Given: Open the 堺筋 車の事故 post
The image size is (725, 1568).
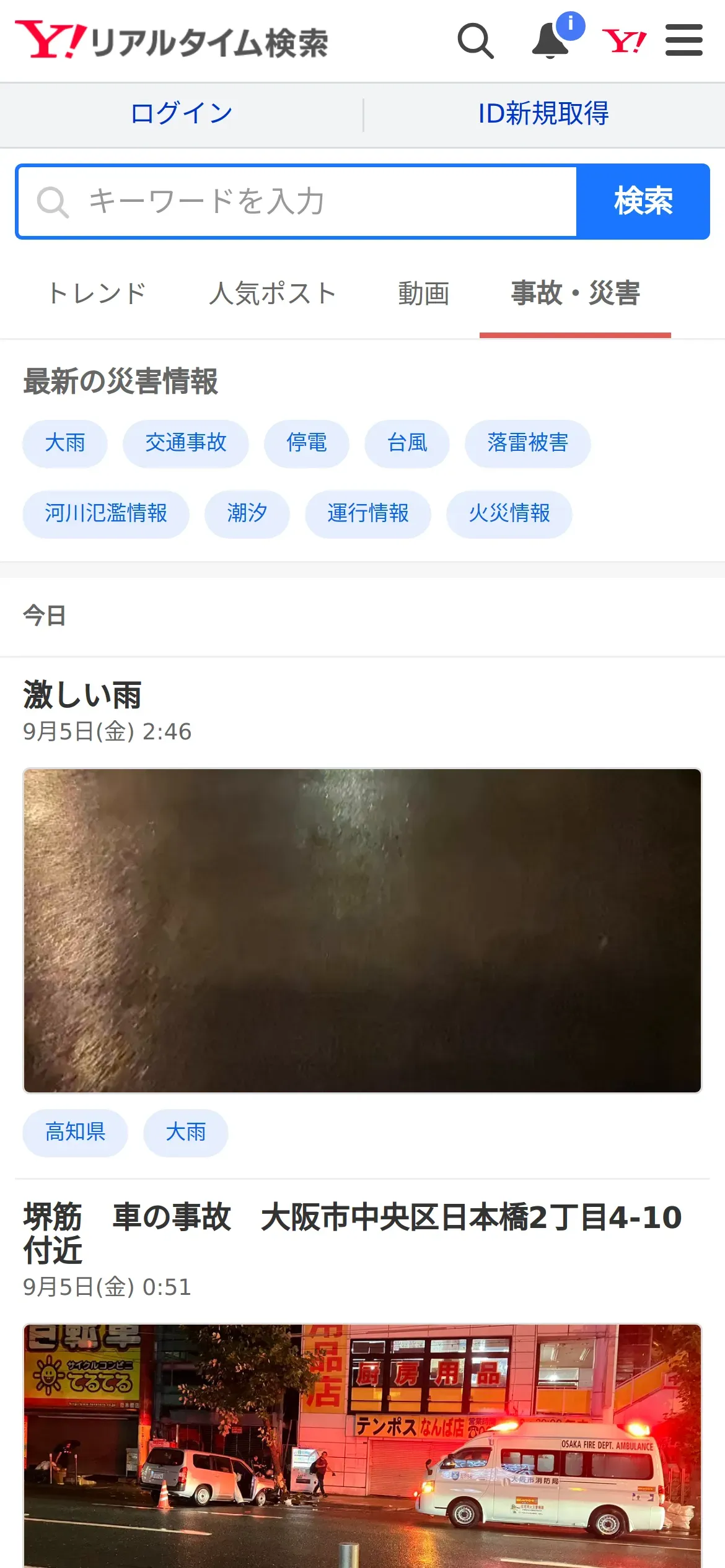Looking at the screenshot, I should tap(353, 1233).
